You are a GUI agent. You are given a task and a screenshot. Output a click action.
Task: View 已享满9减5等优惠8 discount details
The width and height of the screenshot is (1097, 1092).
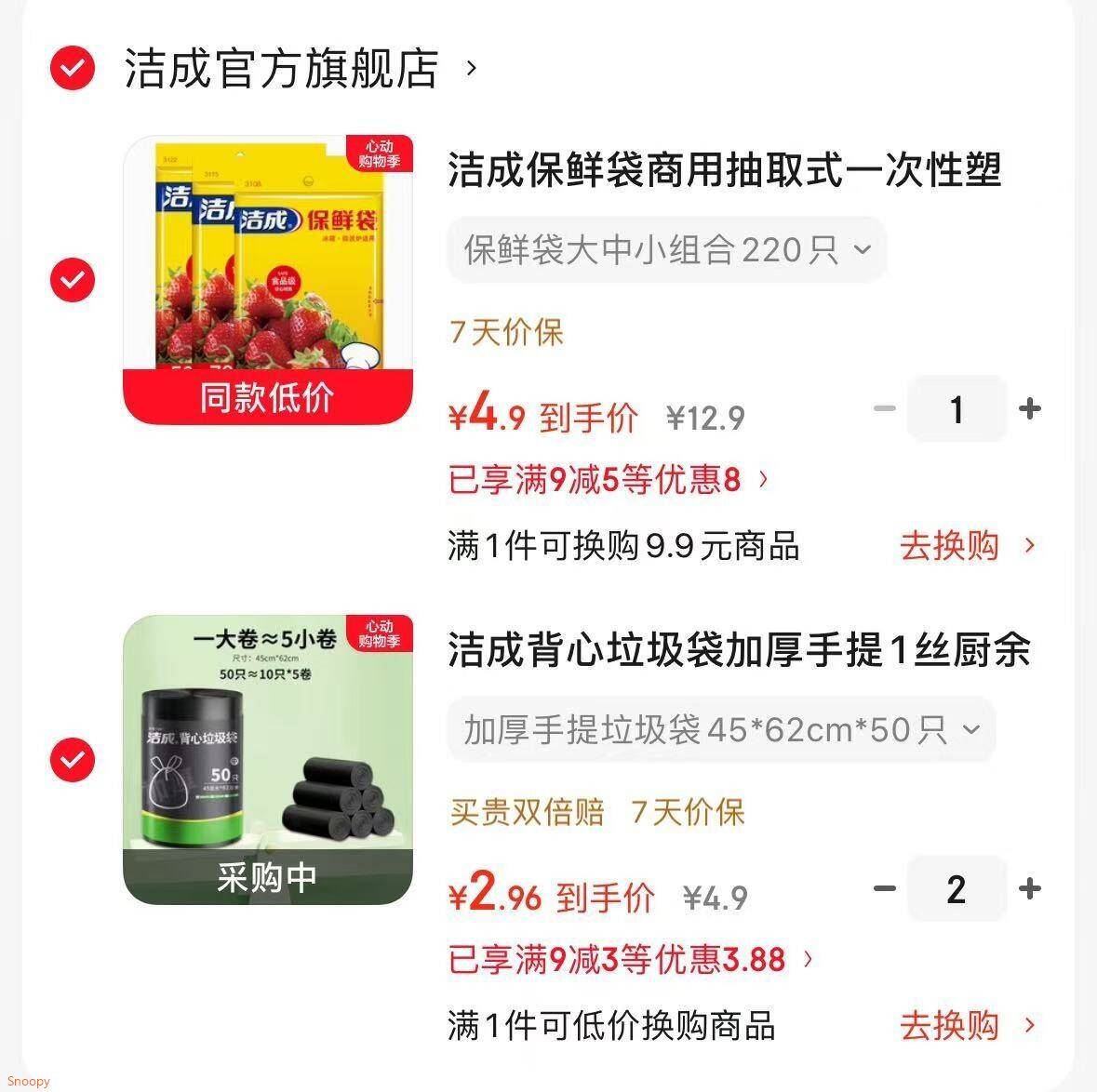(x=608, y=480)
